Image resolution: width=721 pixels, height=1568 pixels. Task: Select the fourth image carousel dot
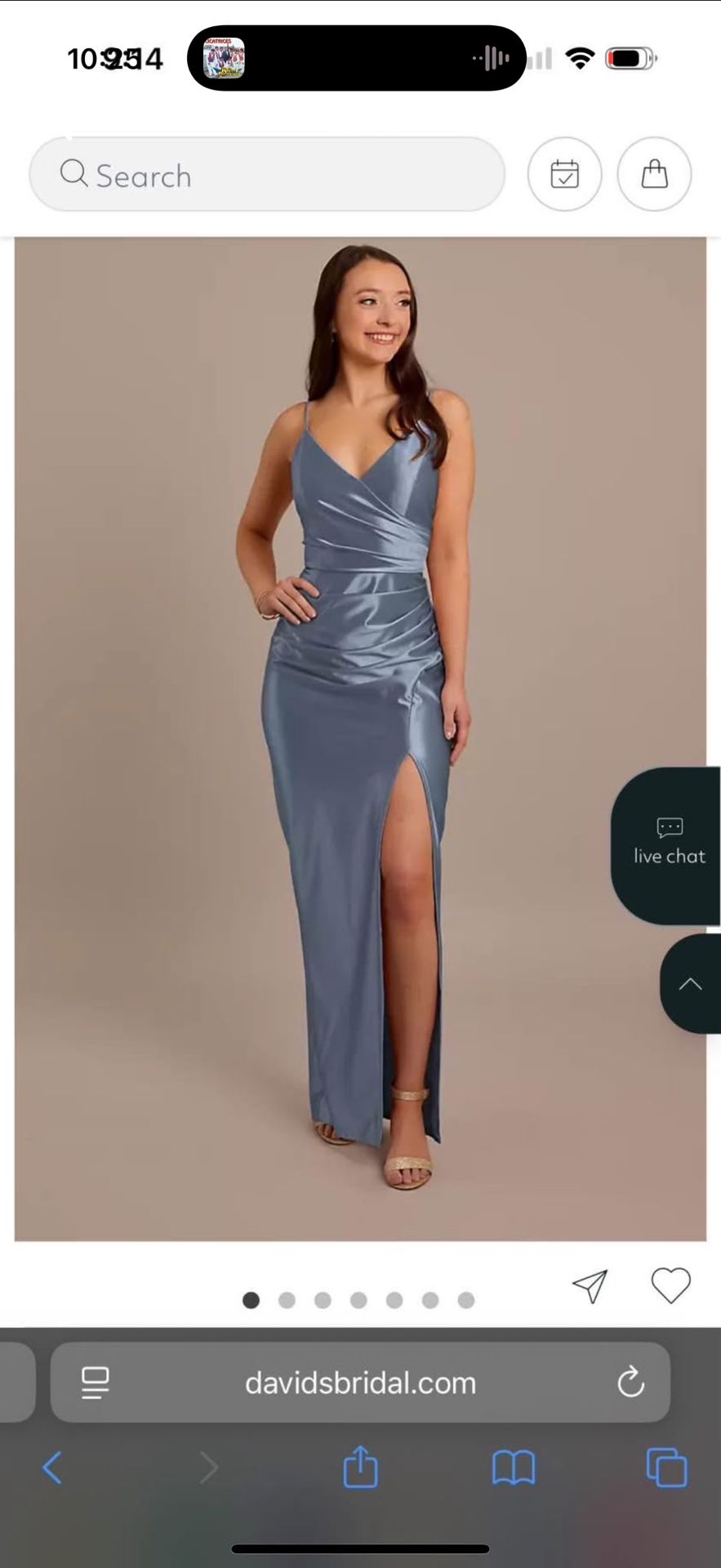pos(358,1300)
